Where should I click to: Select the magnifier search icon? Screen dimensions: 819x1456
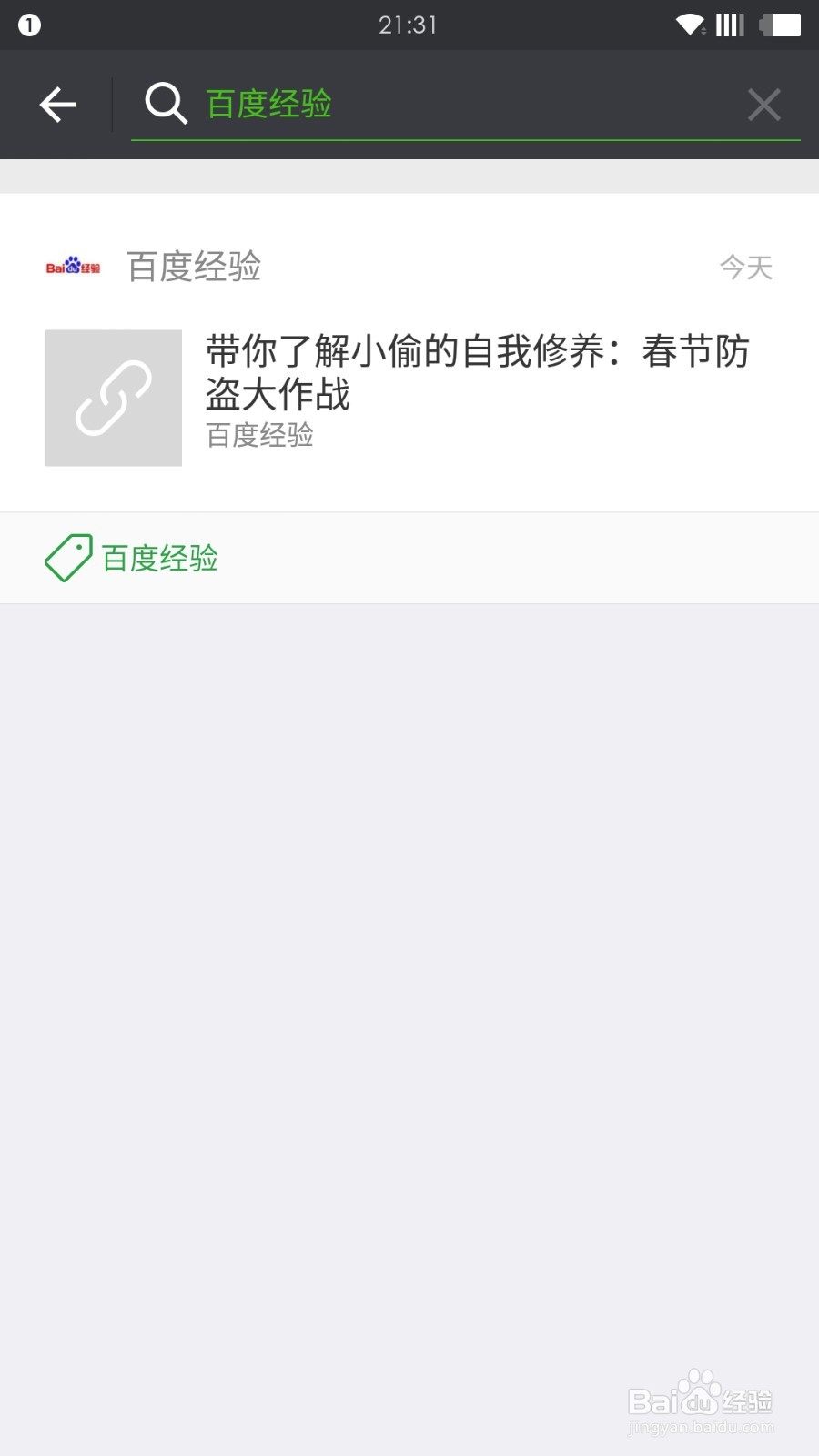165,104
